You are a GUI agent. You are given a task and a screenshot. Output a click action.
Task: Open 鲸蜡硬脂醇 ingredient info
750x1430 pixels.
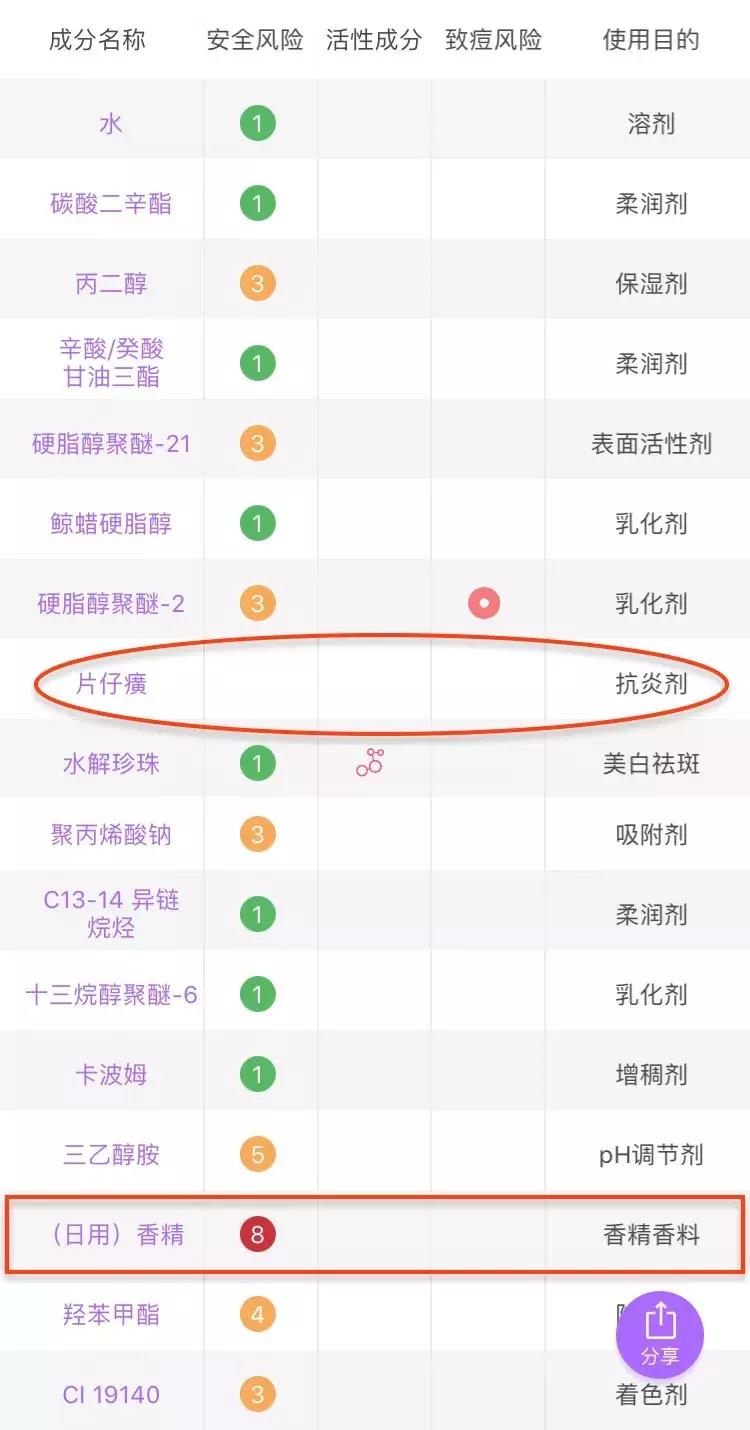click(x=111, y=523)
